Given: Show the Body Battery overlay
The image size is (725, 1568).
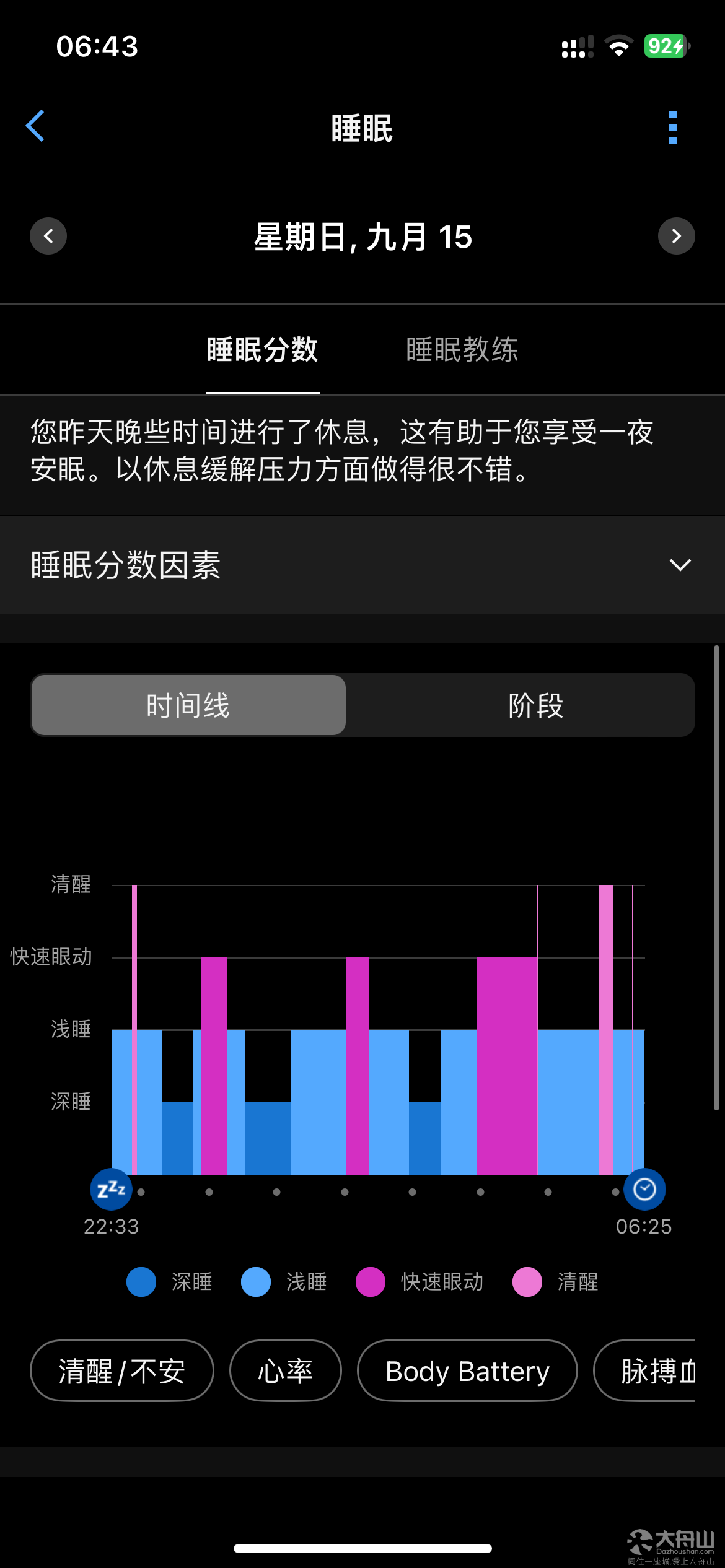Looking at the screenshot, I should (x=467, y=1370).
